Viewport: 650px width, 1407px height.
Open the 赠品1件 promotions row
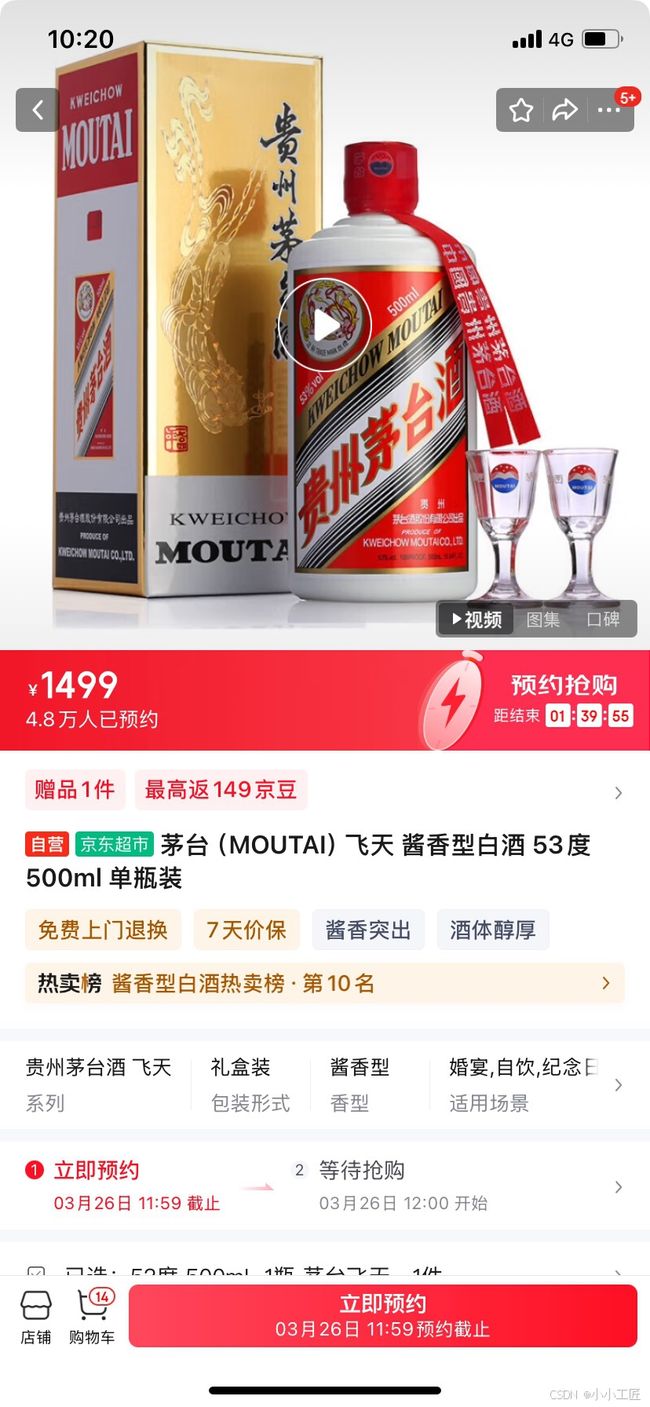[325, 790]
